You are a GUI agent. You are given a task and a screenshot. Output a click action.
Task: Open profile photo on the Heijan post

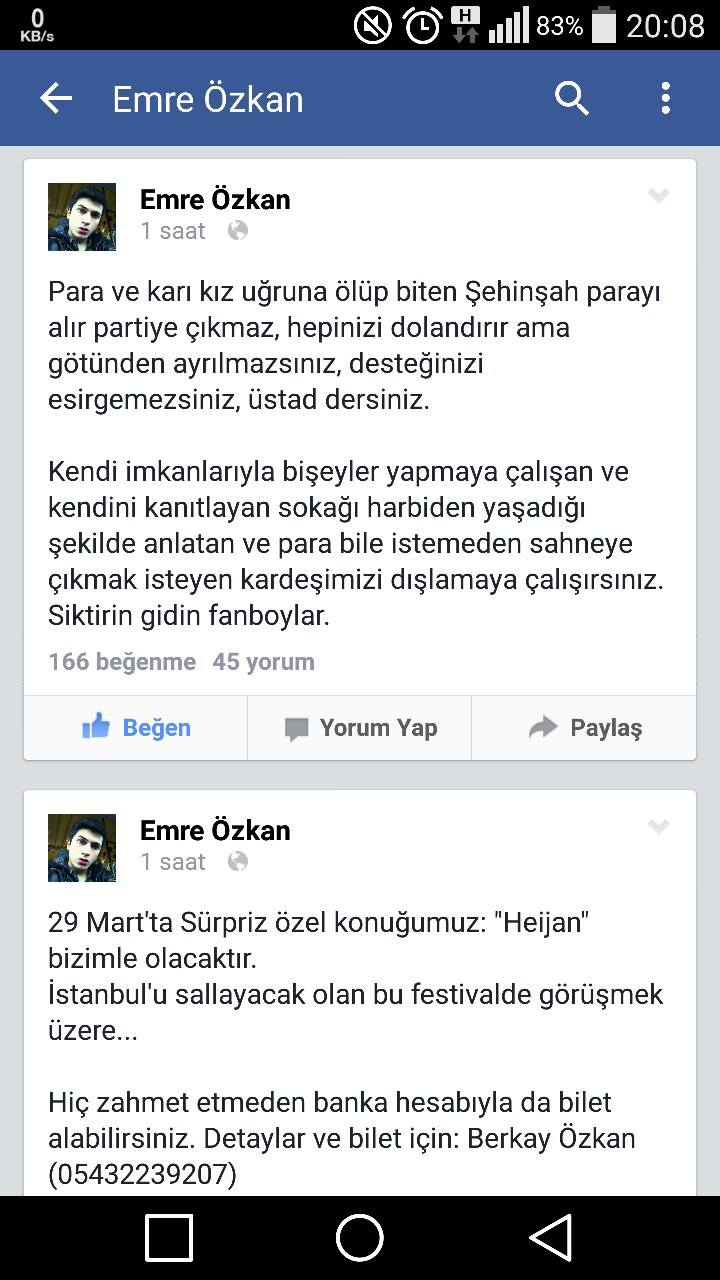click(x=82, y=848)
